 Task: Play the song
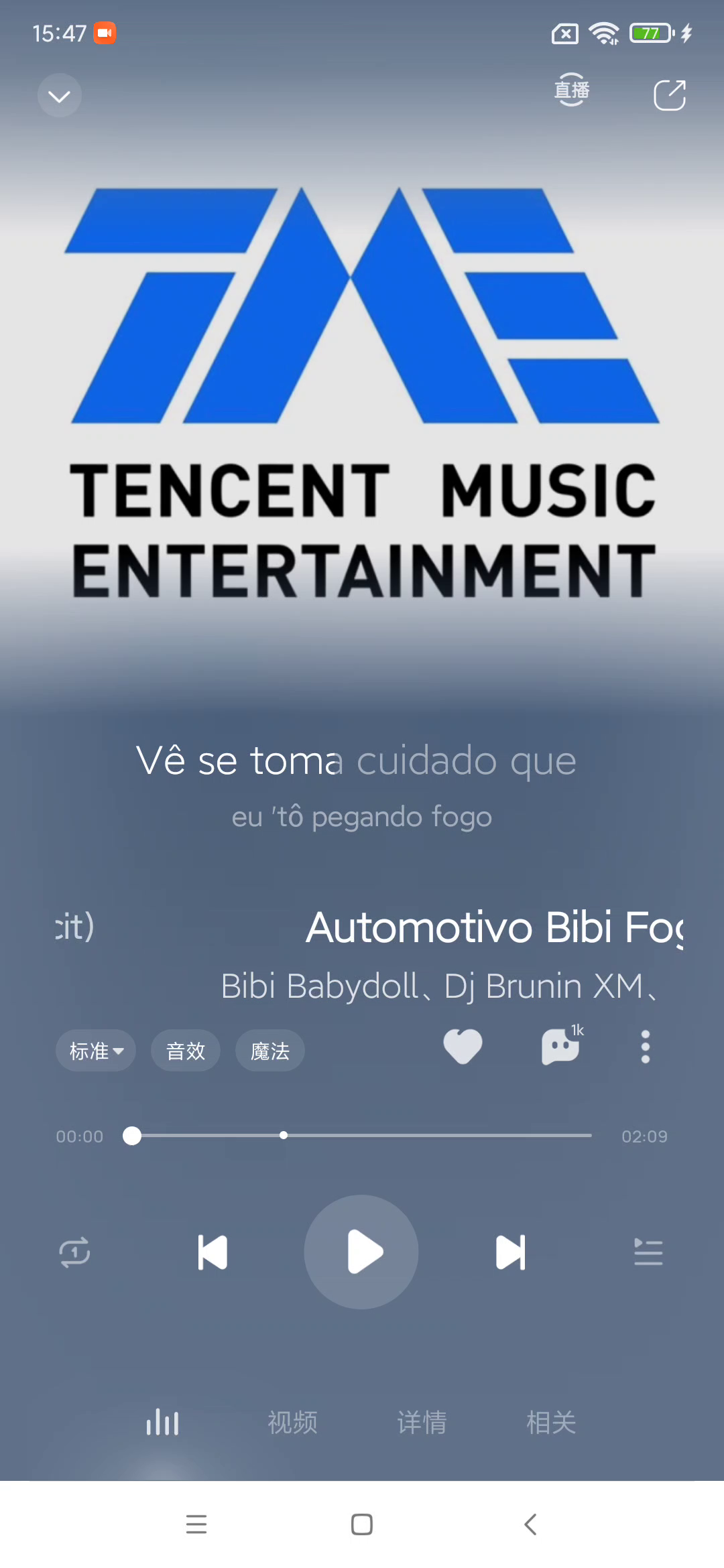point(362,1252)
